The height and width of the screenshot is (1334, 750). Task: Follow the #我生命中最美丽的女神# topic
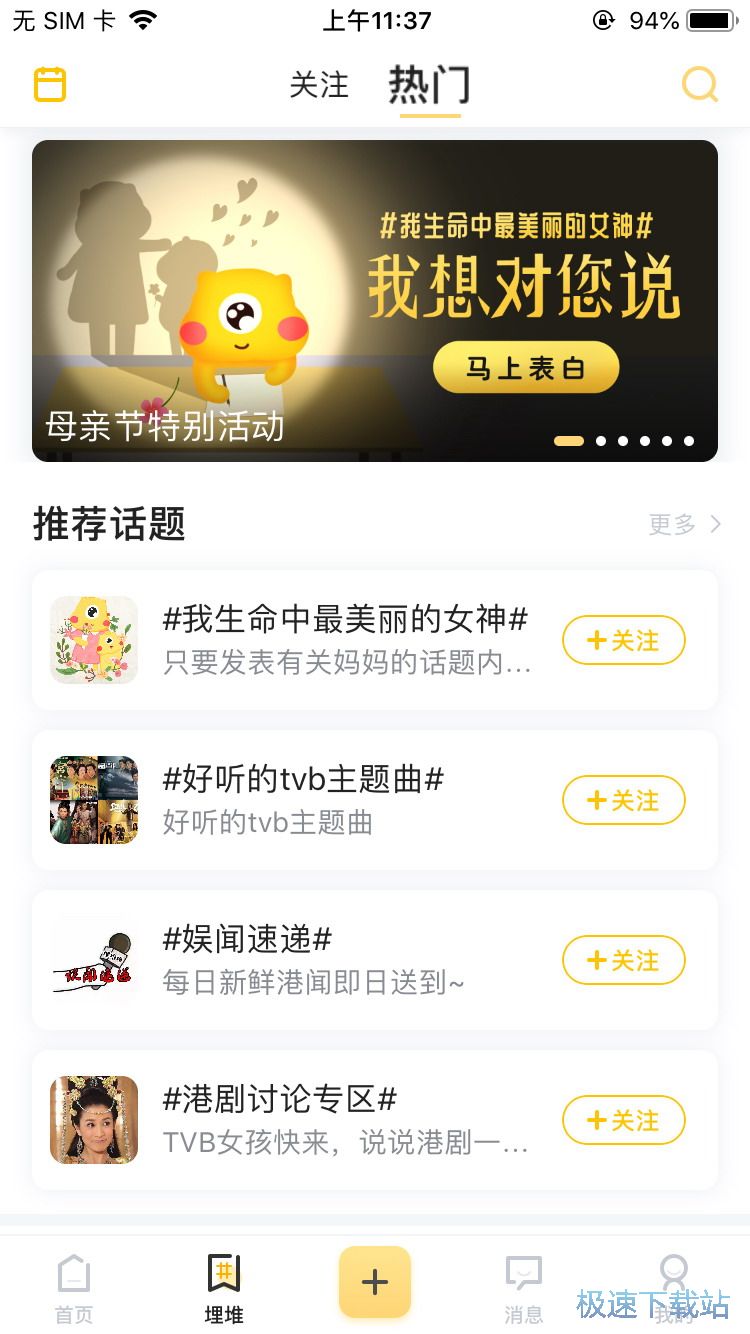[x=623, y=640]
